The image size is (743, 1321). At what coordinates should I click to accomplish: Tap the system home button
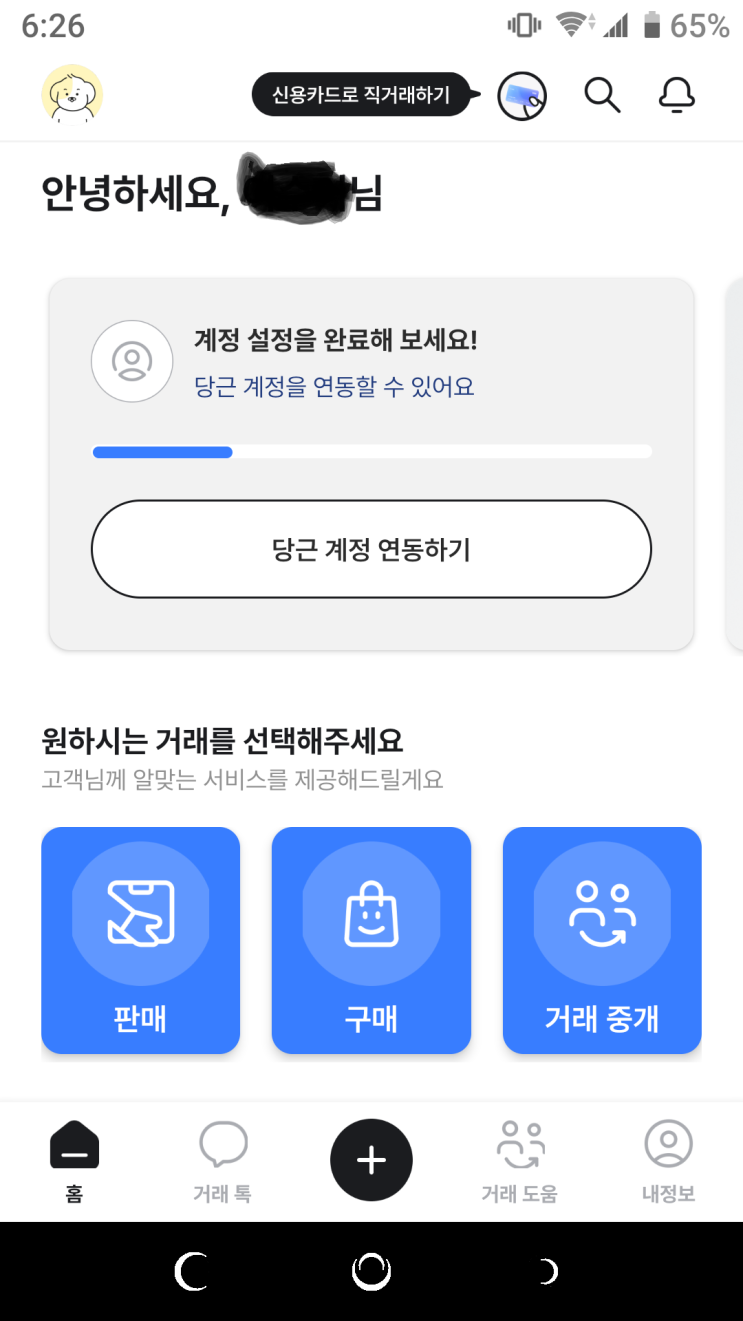pyautogui.click(x=371, y=1271)
